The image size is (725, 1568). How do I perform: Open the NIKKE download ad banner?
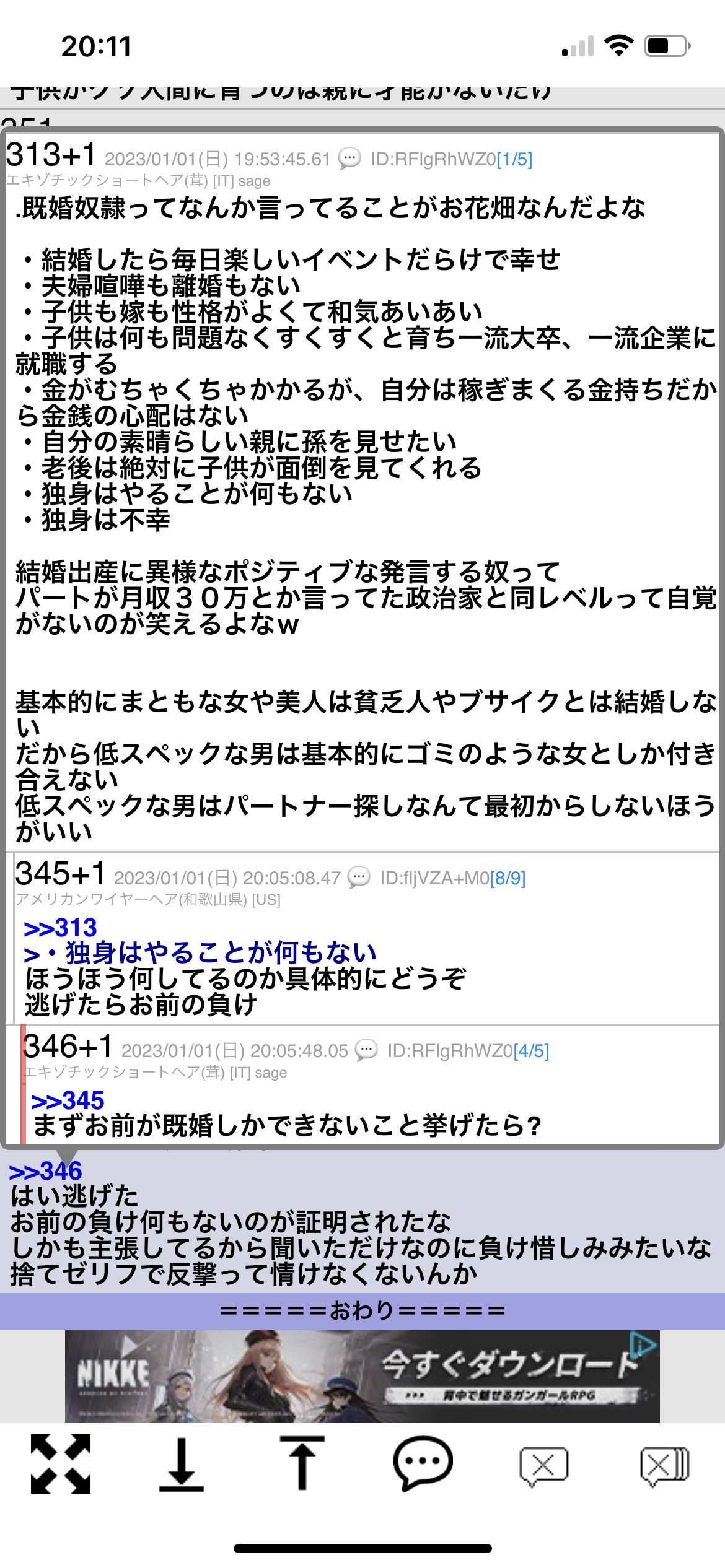362,1376
